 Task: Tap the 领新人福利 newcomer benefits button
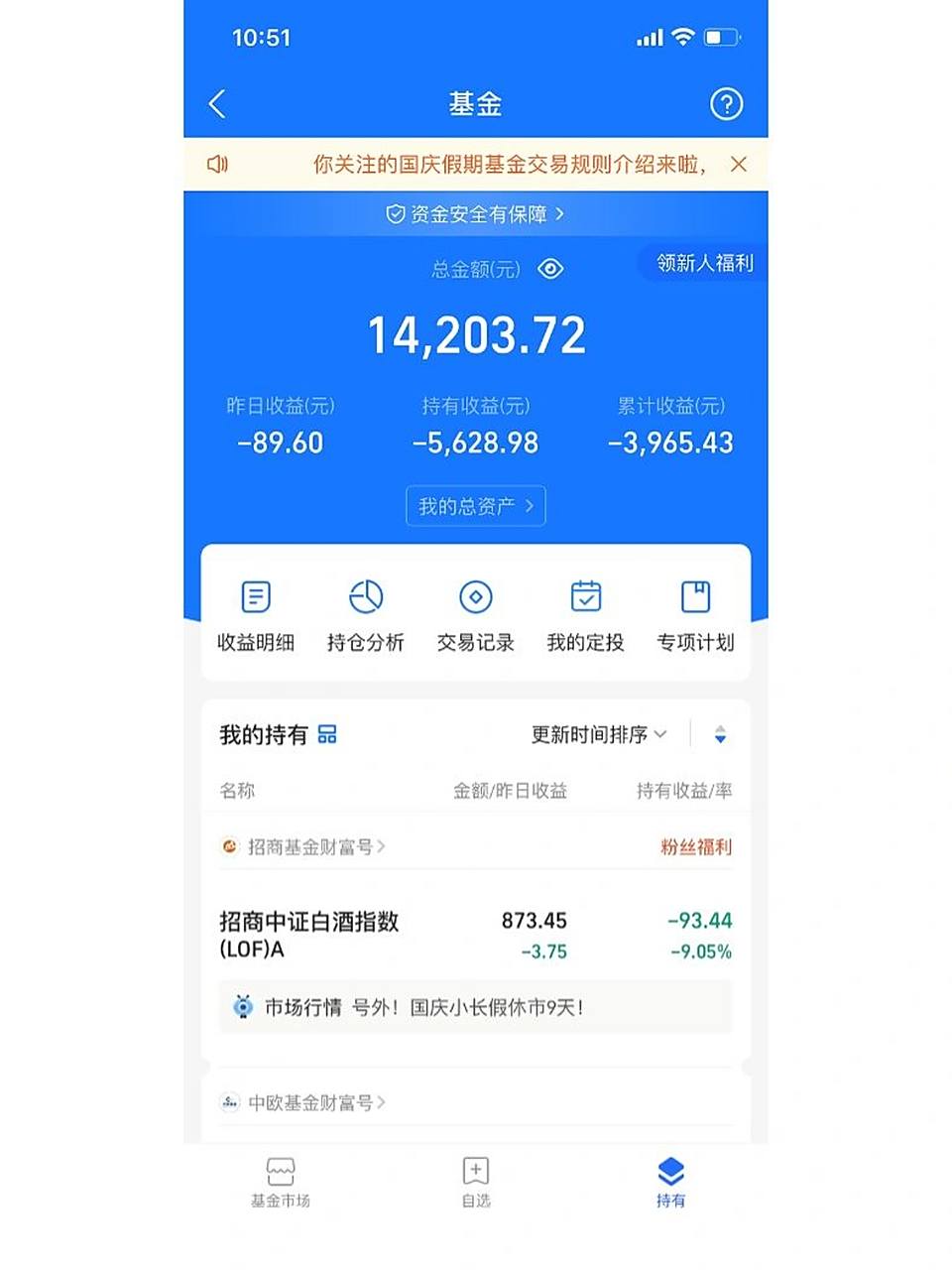(x=703, y=264)
